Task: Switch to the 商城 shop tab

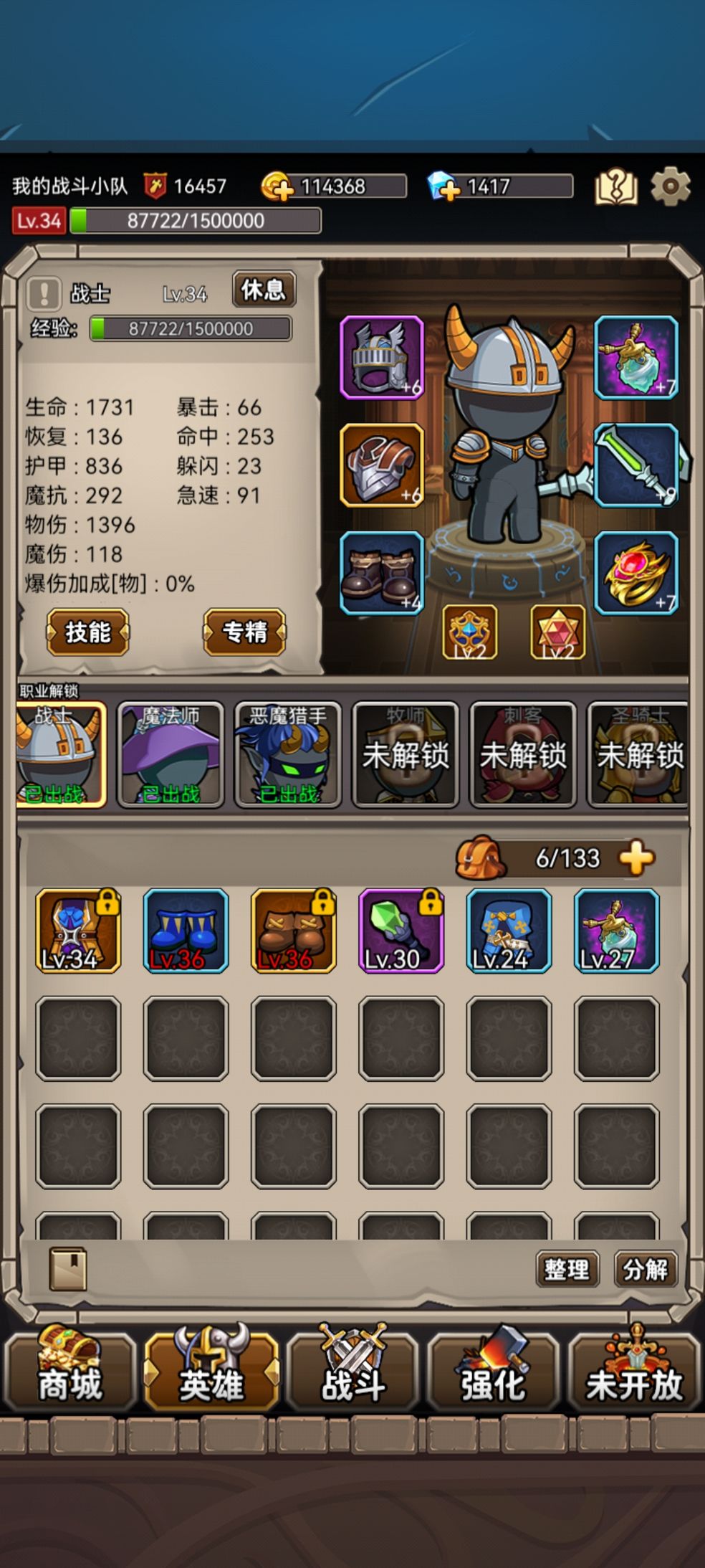Action: point(70,1370)
